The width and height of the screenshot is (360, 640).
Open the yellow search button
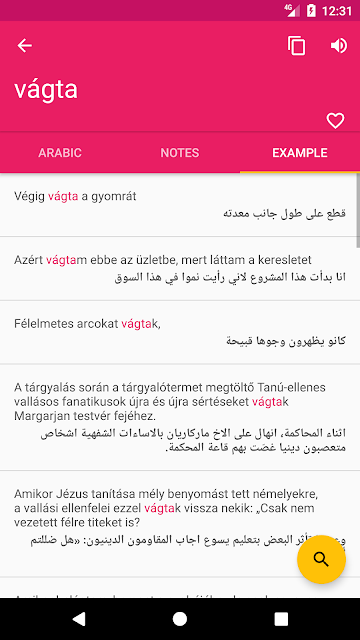pyautogui.click(x=321, y=559)
